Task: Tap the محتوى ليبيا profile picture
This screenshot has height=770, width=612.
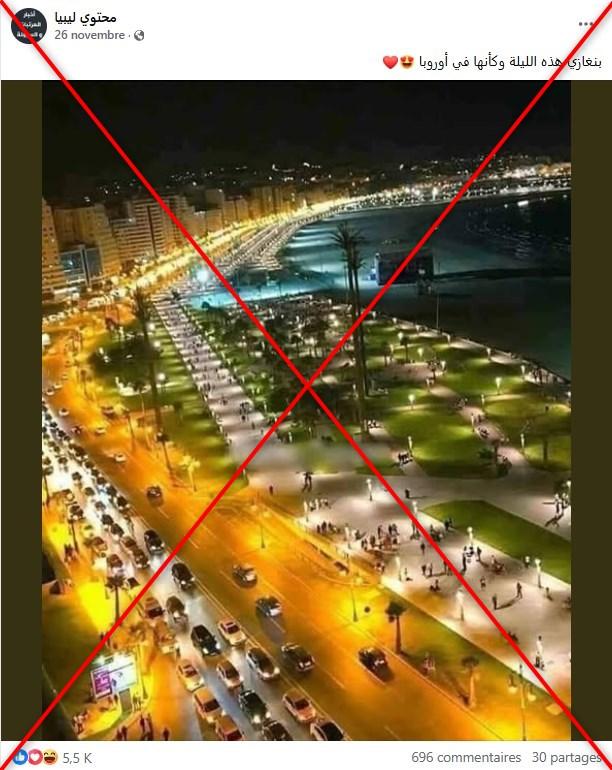Action: click(x=28, y=24)
